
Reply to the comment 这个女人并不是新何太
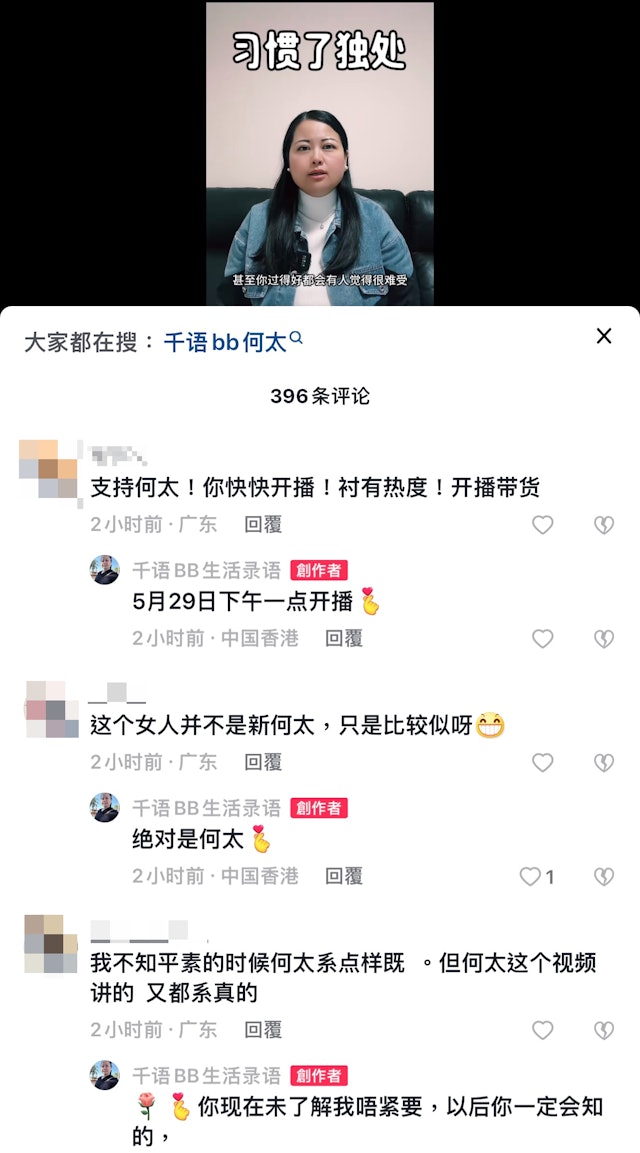point(263,762)
